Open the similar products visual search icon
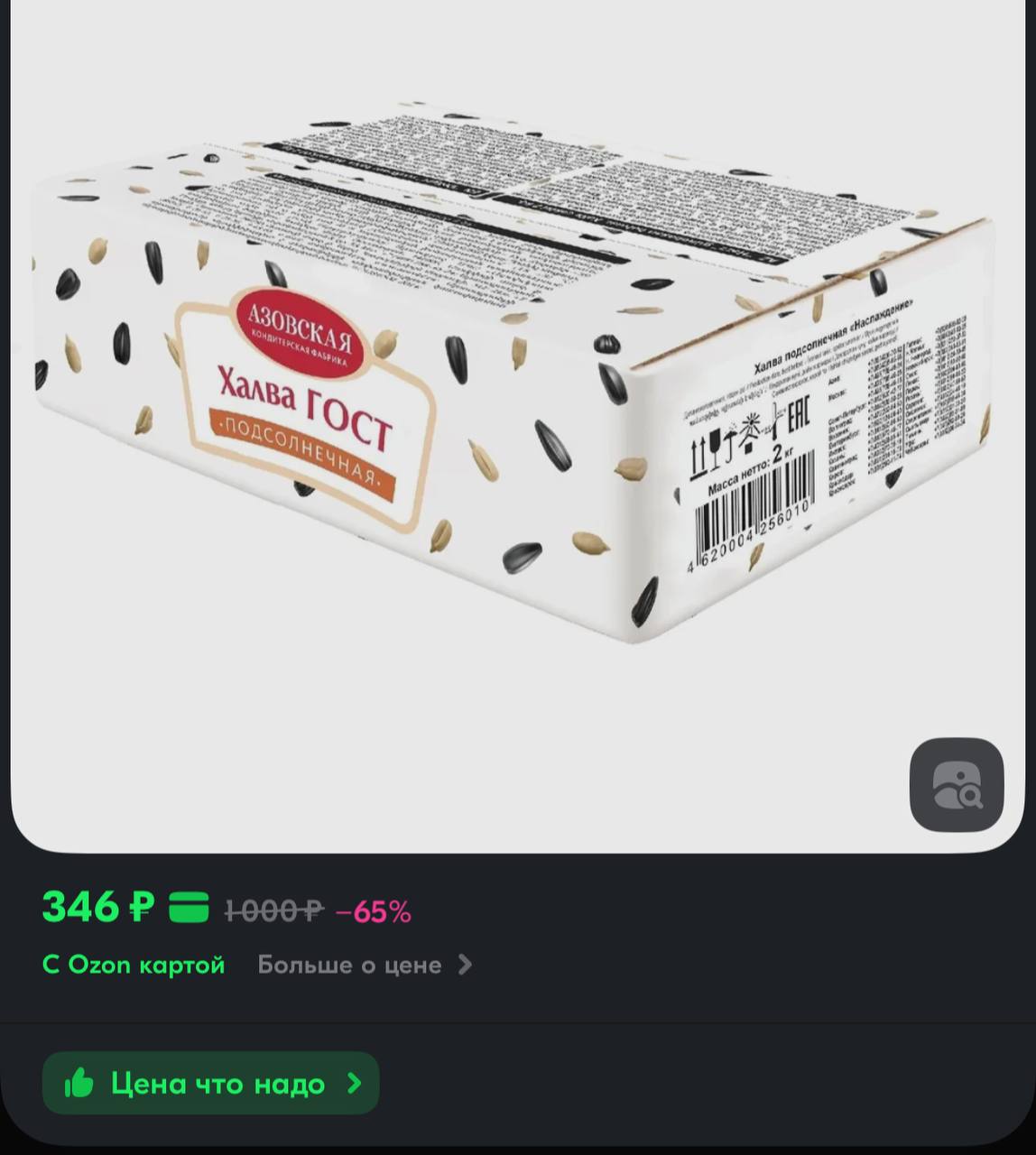 click(957, 785)
